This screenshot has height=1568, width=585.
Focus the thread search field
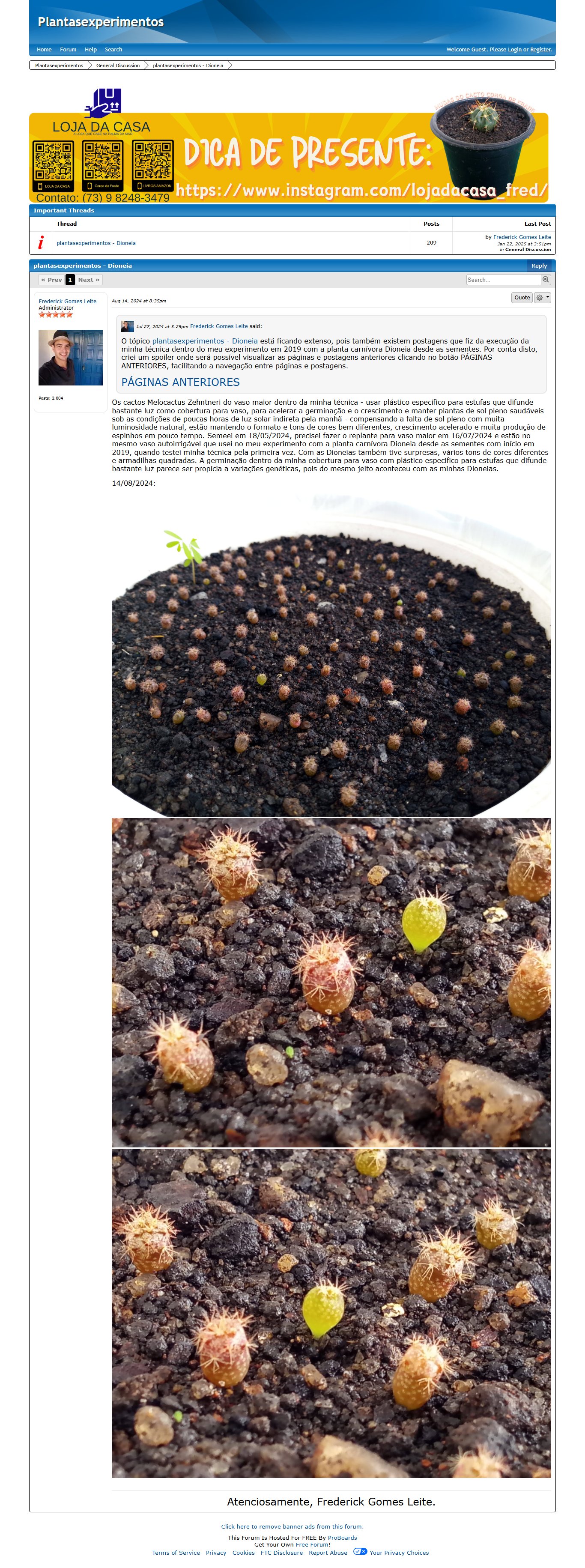(503, 280)
